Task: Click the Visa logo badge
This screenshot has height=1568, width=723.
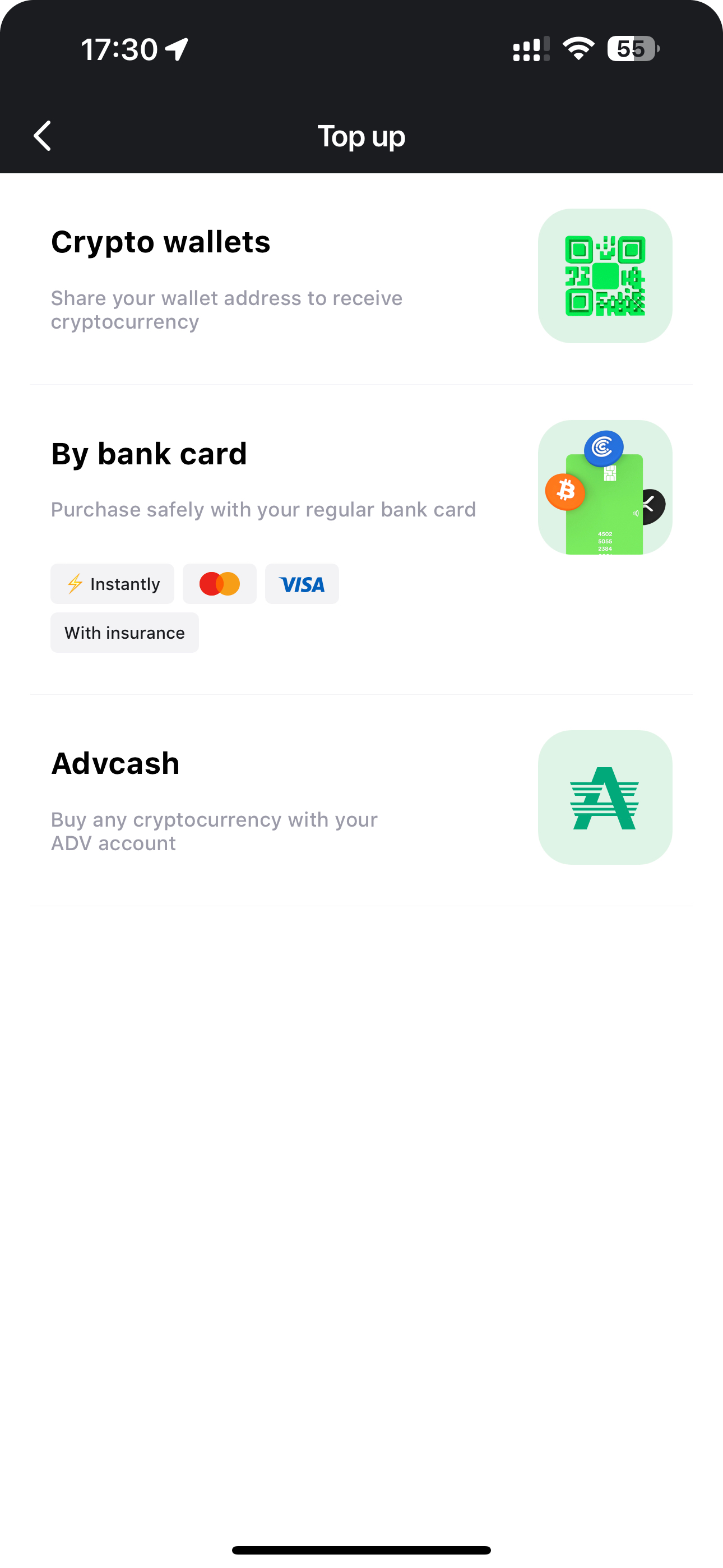Action: point(302,584)
